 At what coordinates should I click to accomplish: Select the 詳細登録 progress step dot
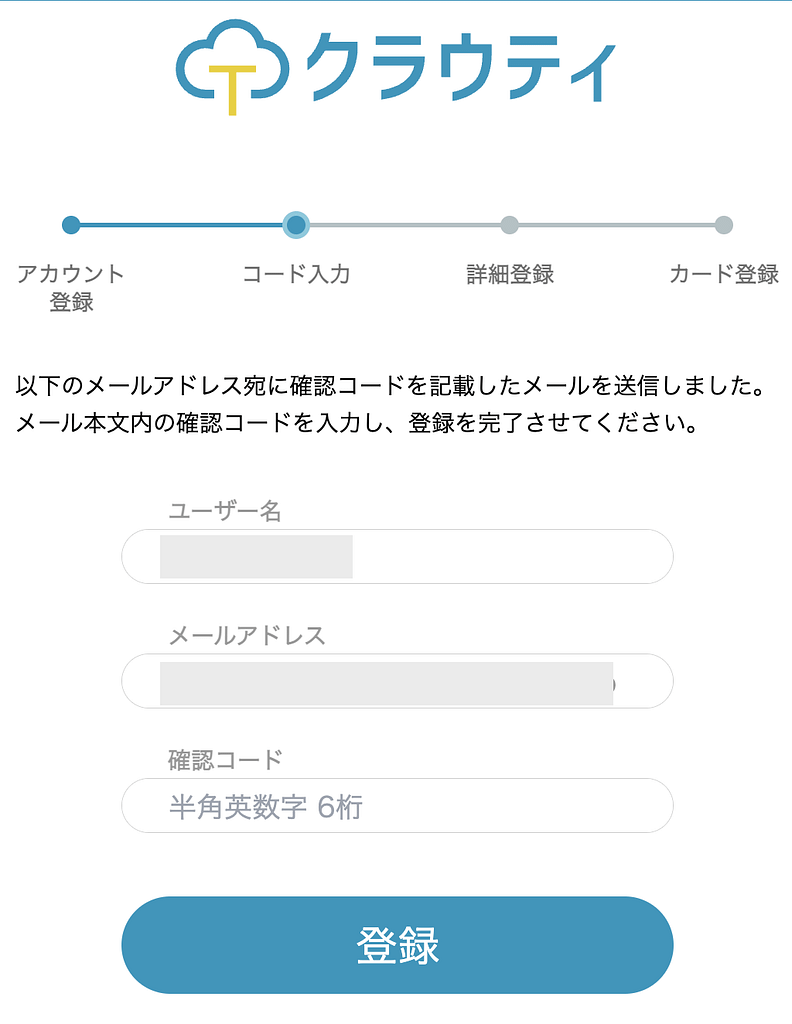(510, 225)
